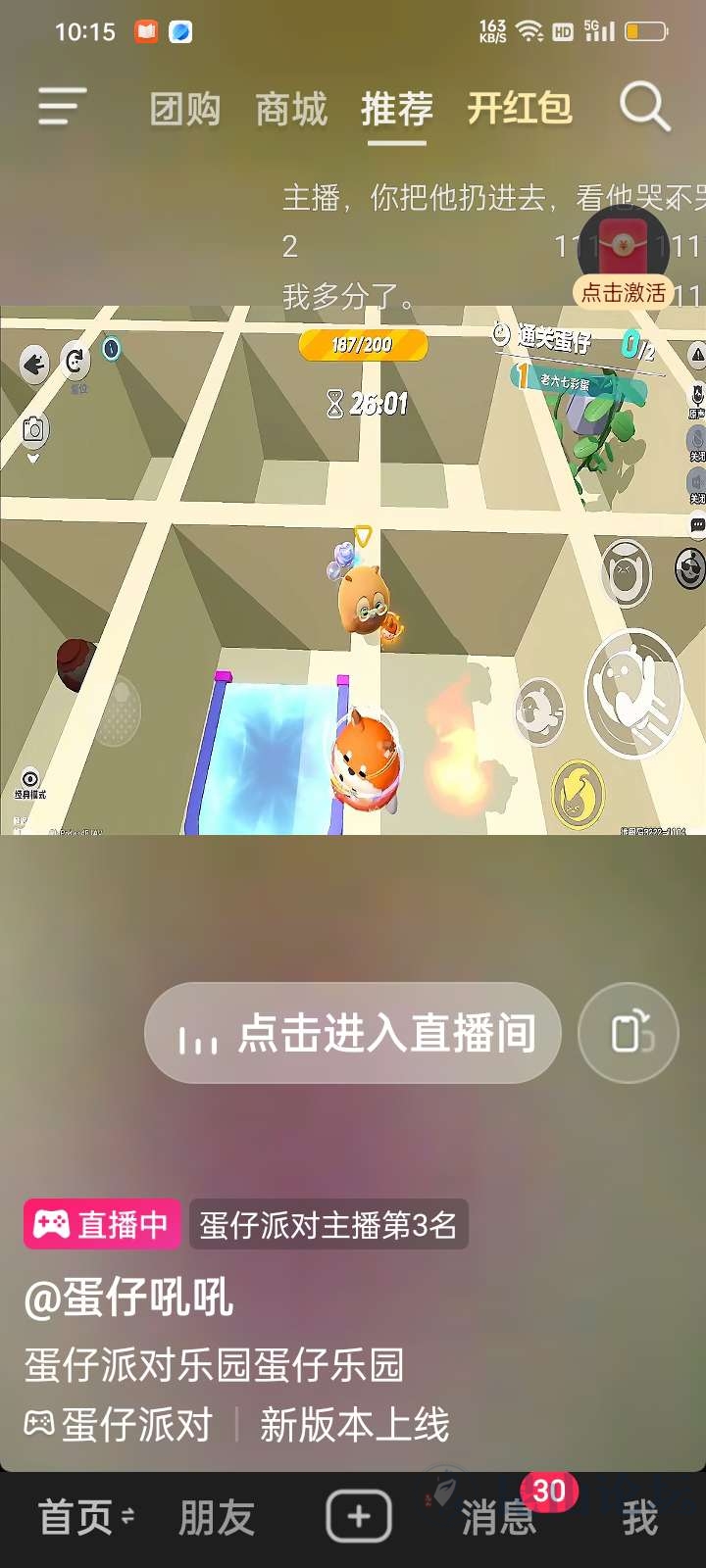Image resolution: width=706 pixels, height=1568 pixels.
Task: Open the 蛋仔派对 game tag
Action: tap(120, 1425)
